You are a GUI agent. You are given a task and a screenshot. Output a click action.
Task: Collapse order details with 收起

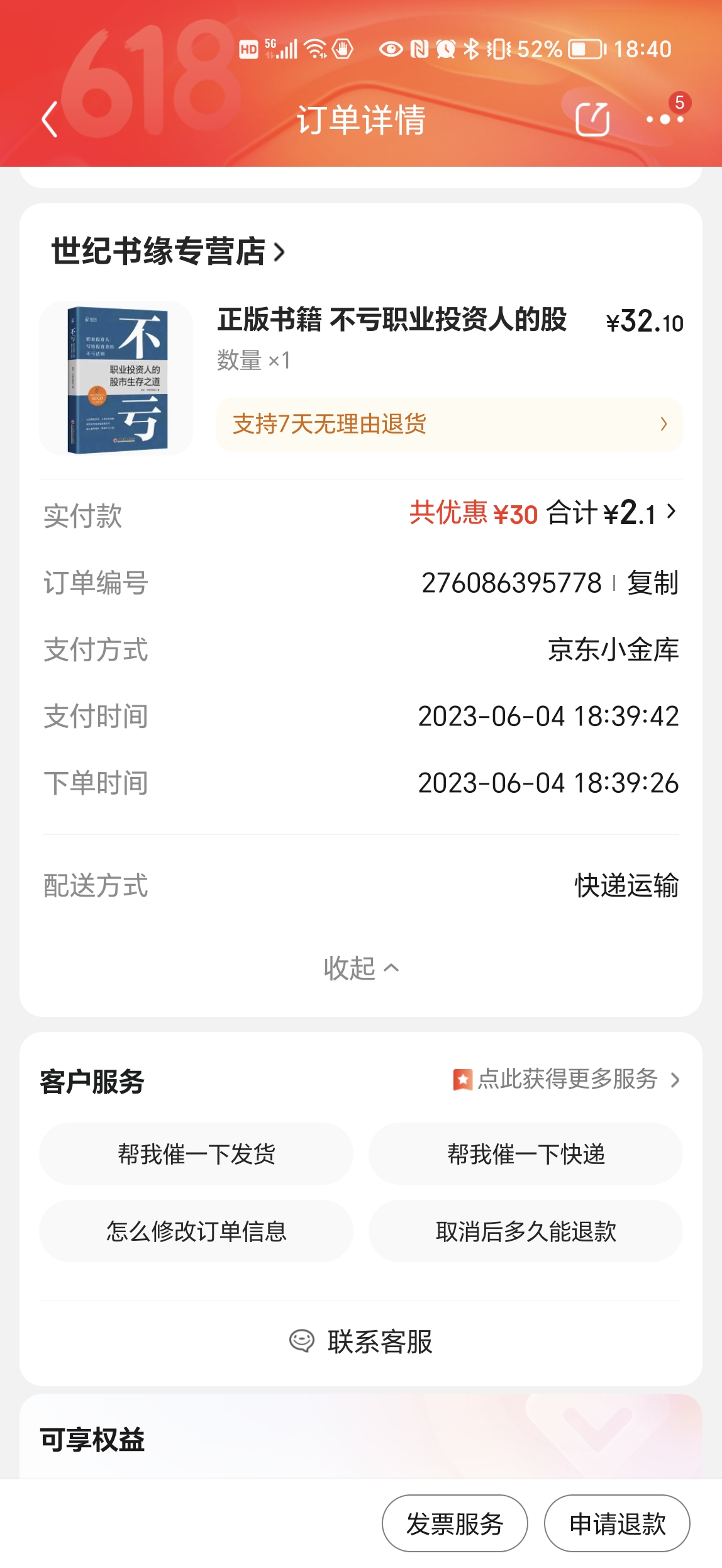click(x=361, y=968)
